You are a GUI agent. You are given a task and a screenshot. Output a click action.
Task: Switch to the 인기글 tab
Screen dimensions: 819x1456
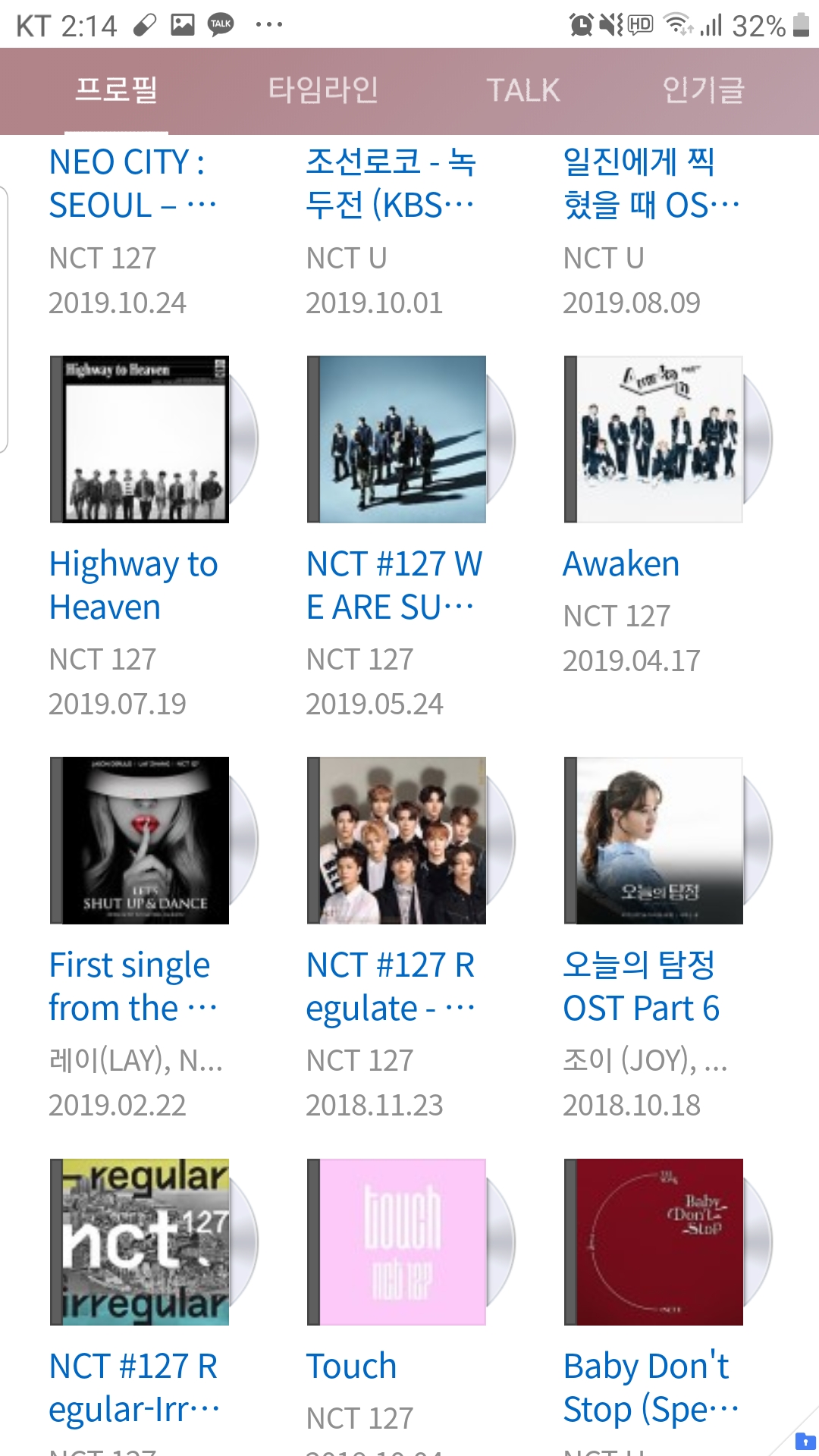pyautogui.click(x=704, y=90)
